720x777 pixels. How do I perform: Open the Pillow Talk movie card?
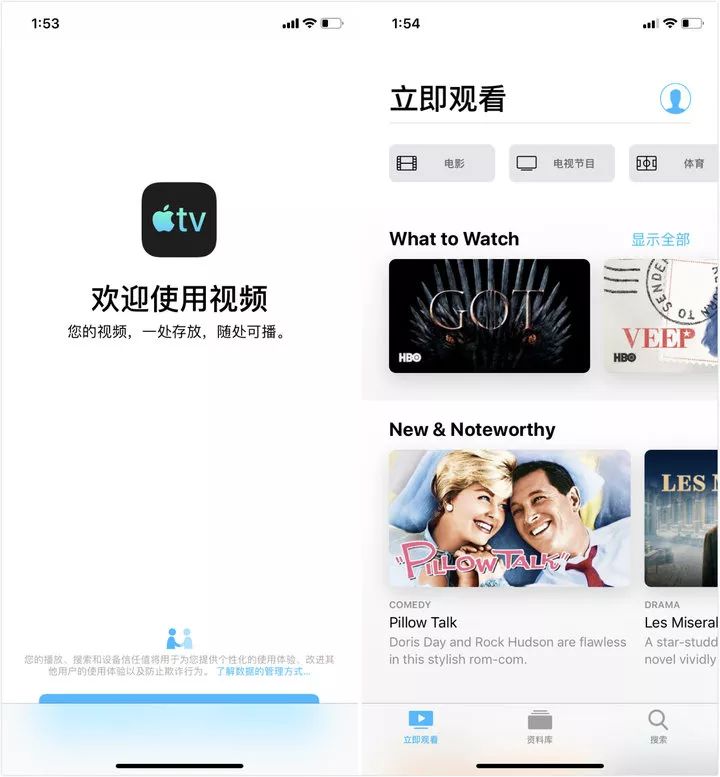click(x=509, y=518)
